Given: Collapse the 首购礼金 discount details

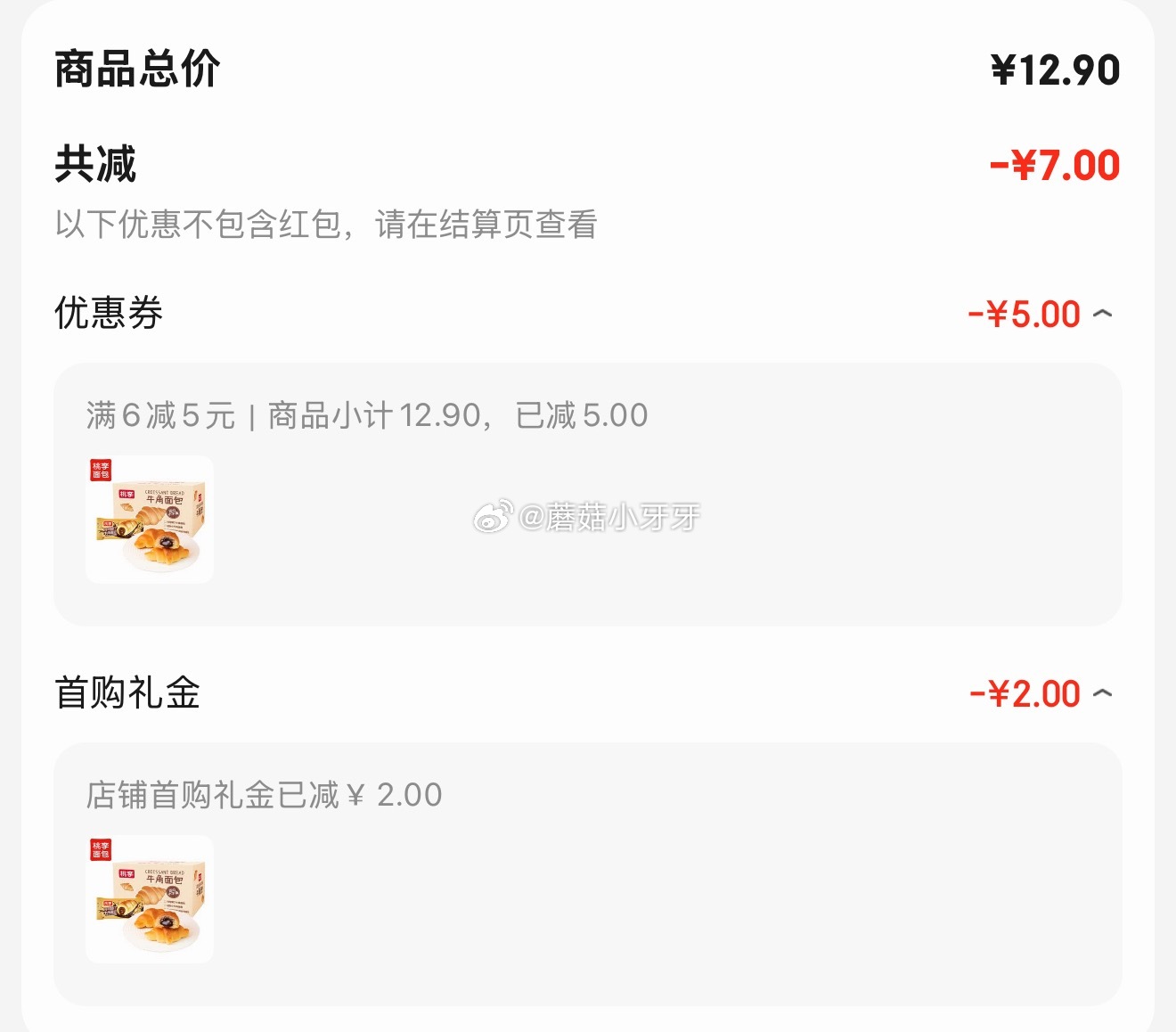Looking at the screenshot, I should 1102,693.
